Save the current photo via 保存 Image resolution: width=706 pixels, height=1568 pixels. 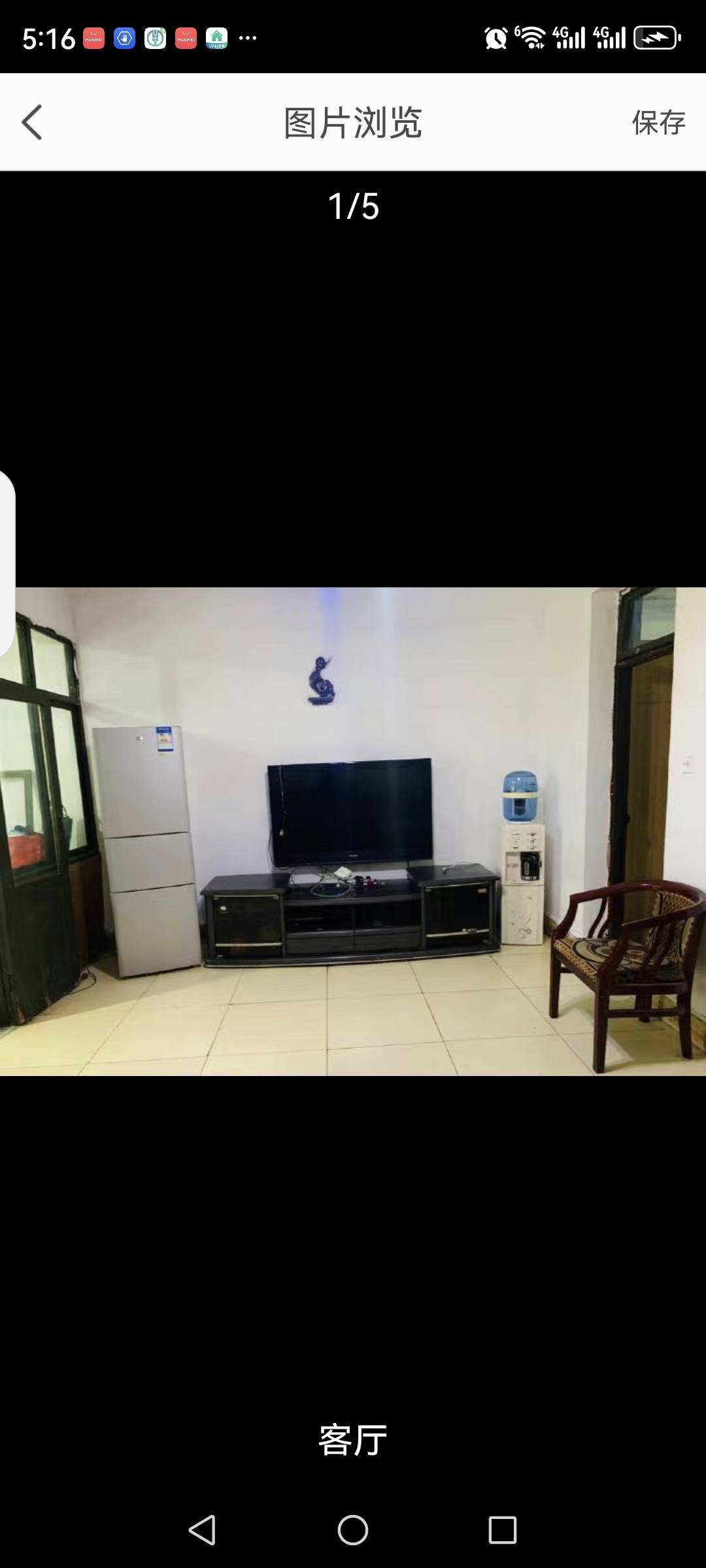[658, 123]
